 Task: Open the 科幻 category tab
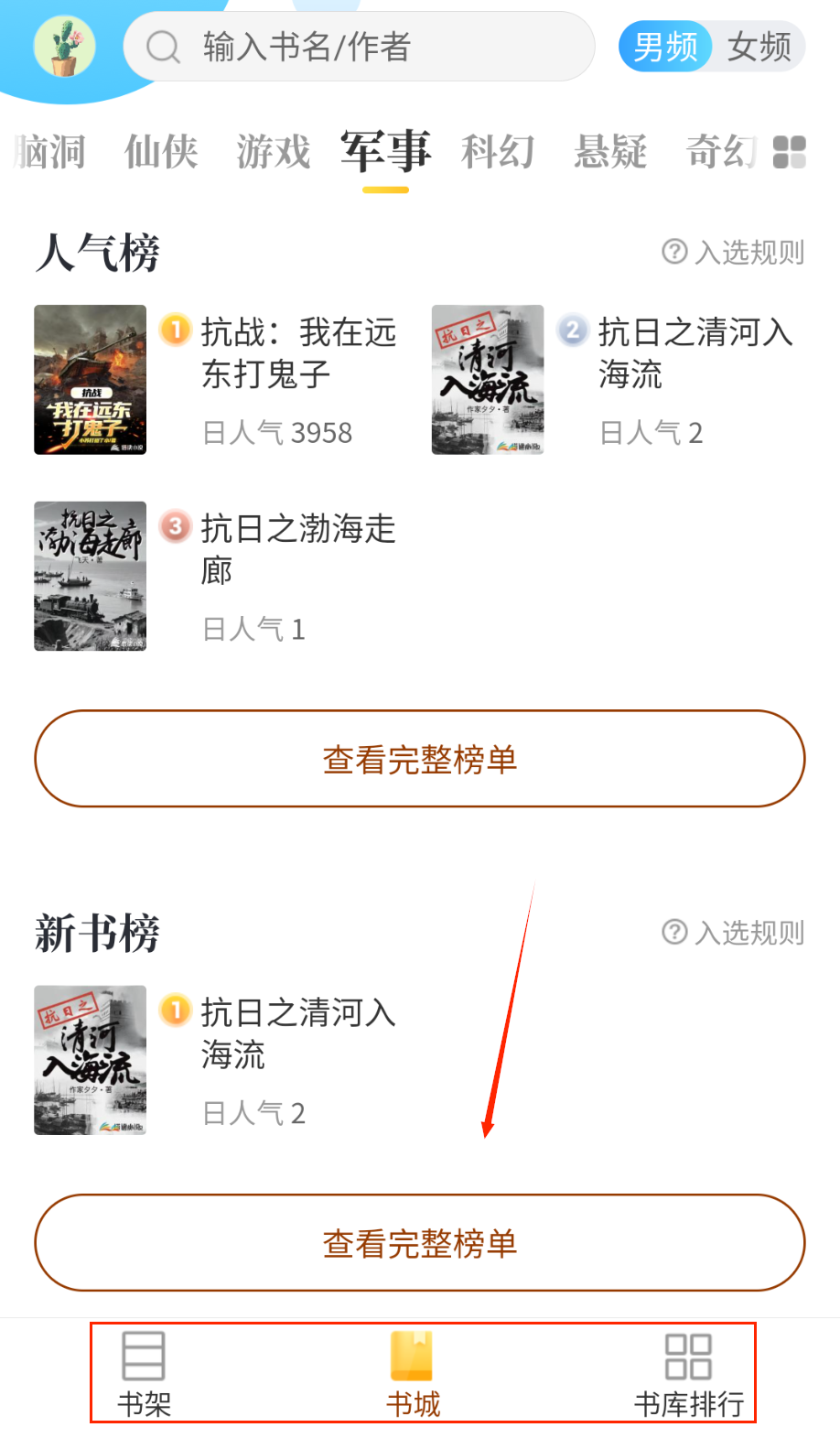[498, 152]
